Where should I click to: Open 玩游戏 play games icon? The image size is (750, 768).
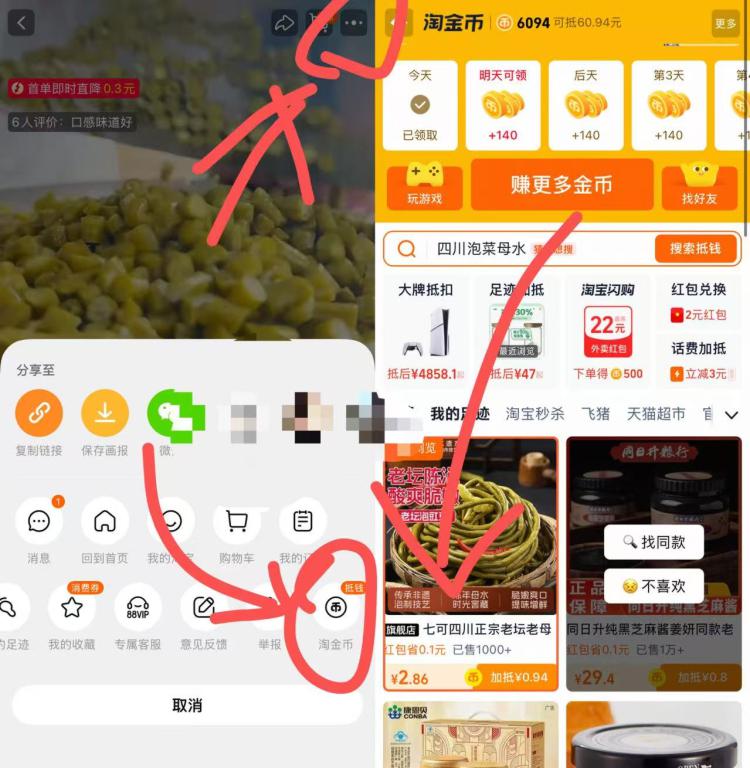coord(423,185)
